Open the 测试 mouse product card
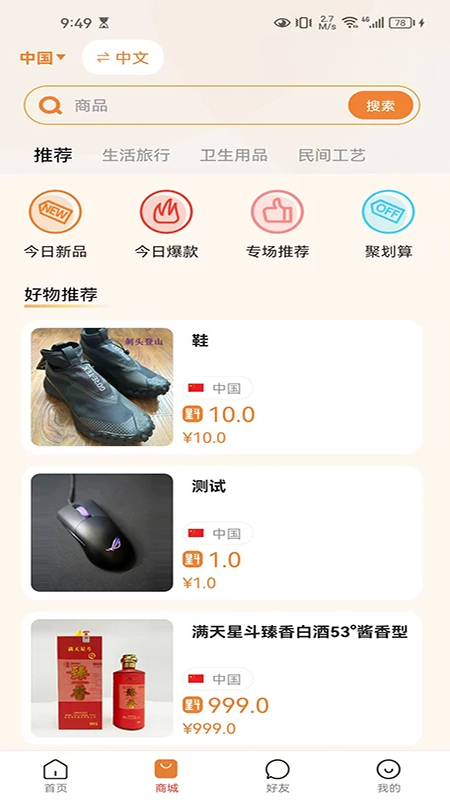Viewport: 450px width, 800px height. click(222, 533)
